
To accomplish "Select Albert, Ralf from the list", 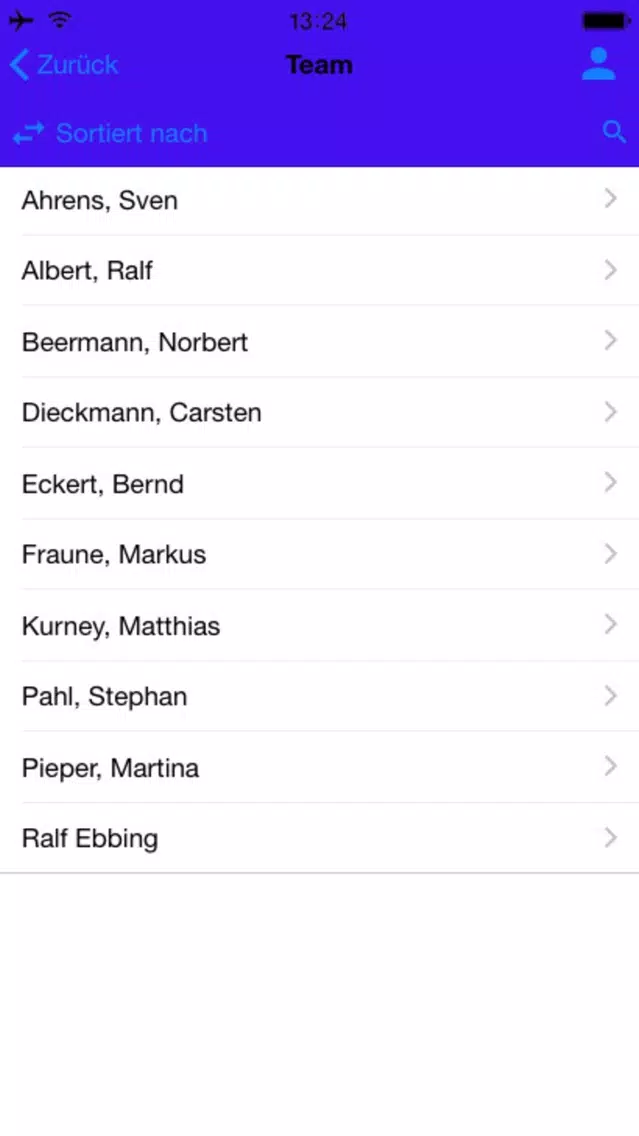I will [320, 270].
